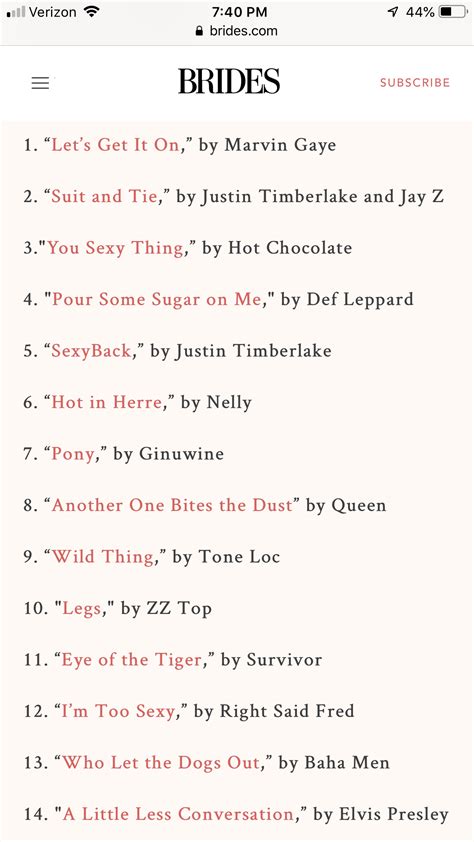Image resolution: width=474 pixels, height=842 pixels.
Task: Tap "Who Let the Dogs Out" link
Action: [x=161, y=763]
